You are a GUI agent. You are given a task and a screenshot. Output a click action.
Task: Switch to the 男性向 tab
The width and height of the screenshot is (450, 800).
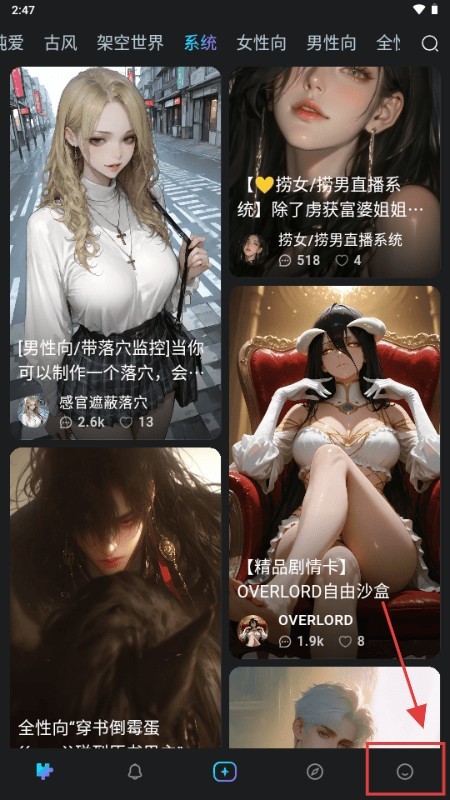pos(331,43)
